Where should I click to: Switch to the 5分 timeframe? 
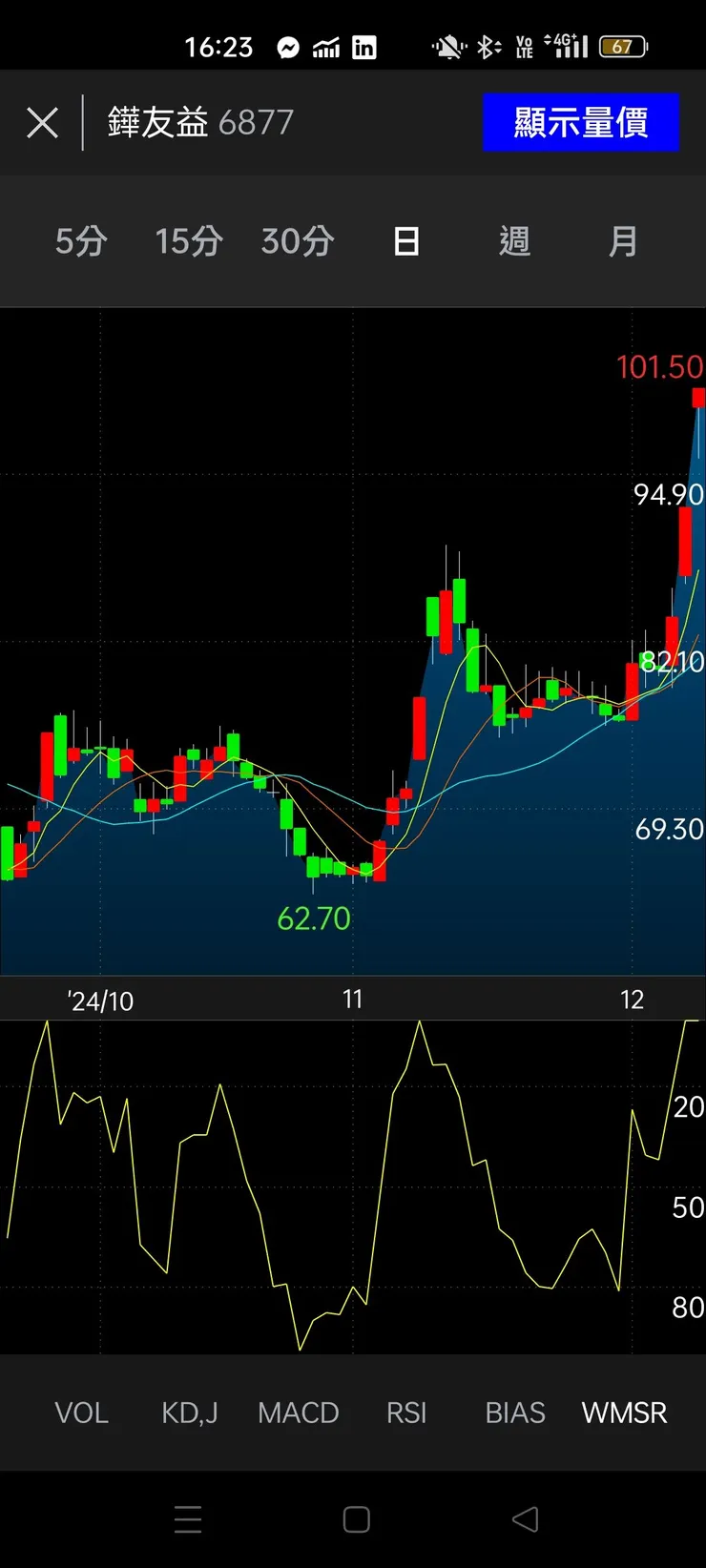[x=81, y=241]
